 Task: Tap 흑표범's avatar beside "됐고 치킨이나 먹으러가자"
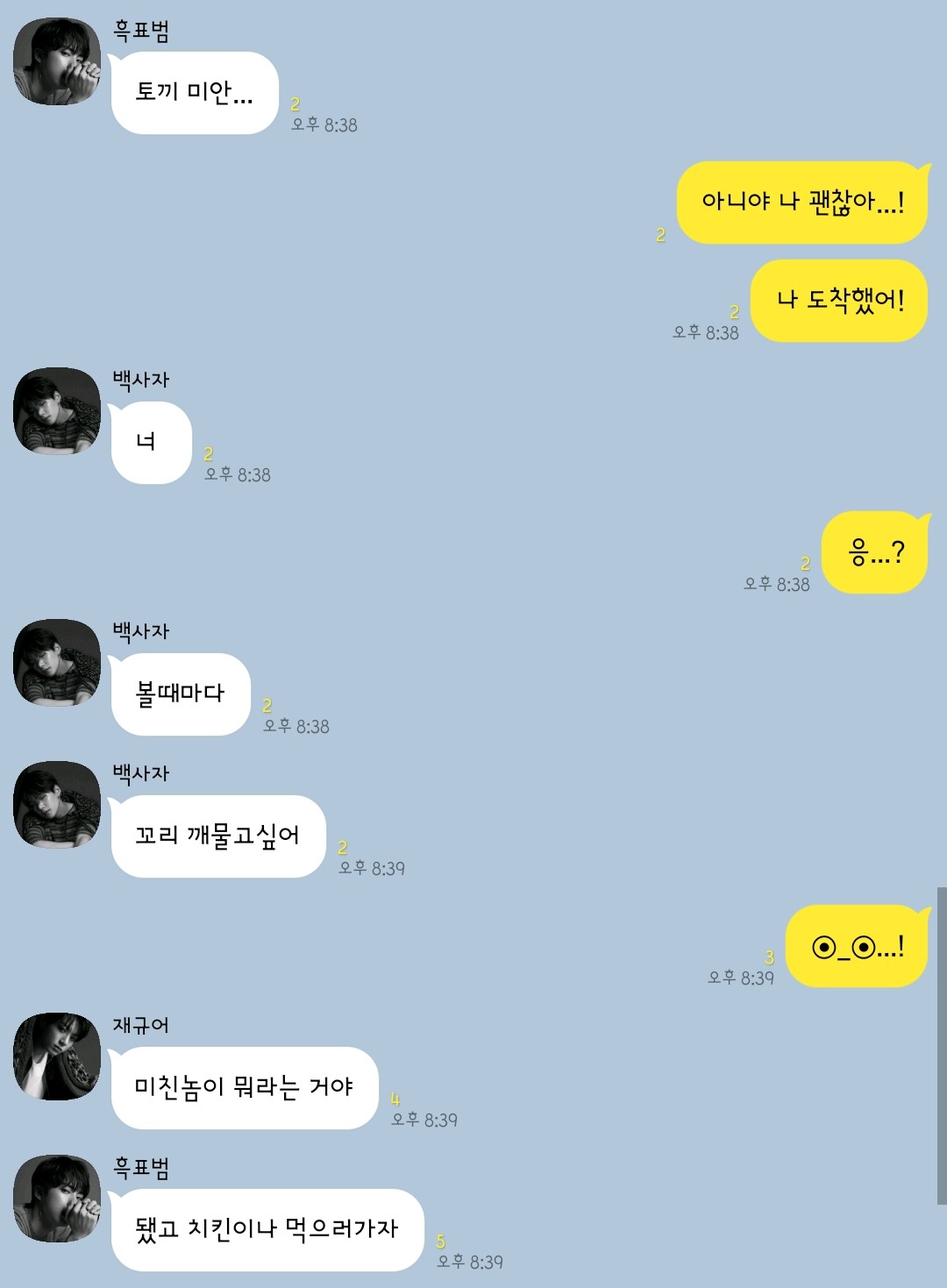click(x=57, y=1199)
